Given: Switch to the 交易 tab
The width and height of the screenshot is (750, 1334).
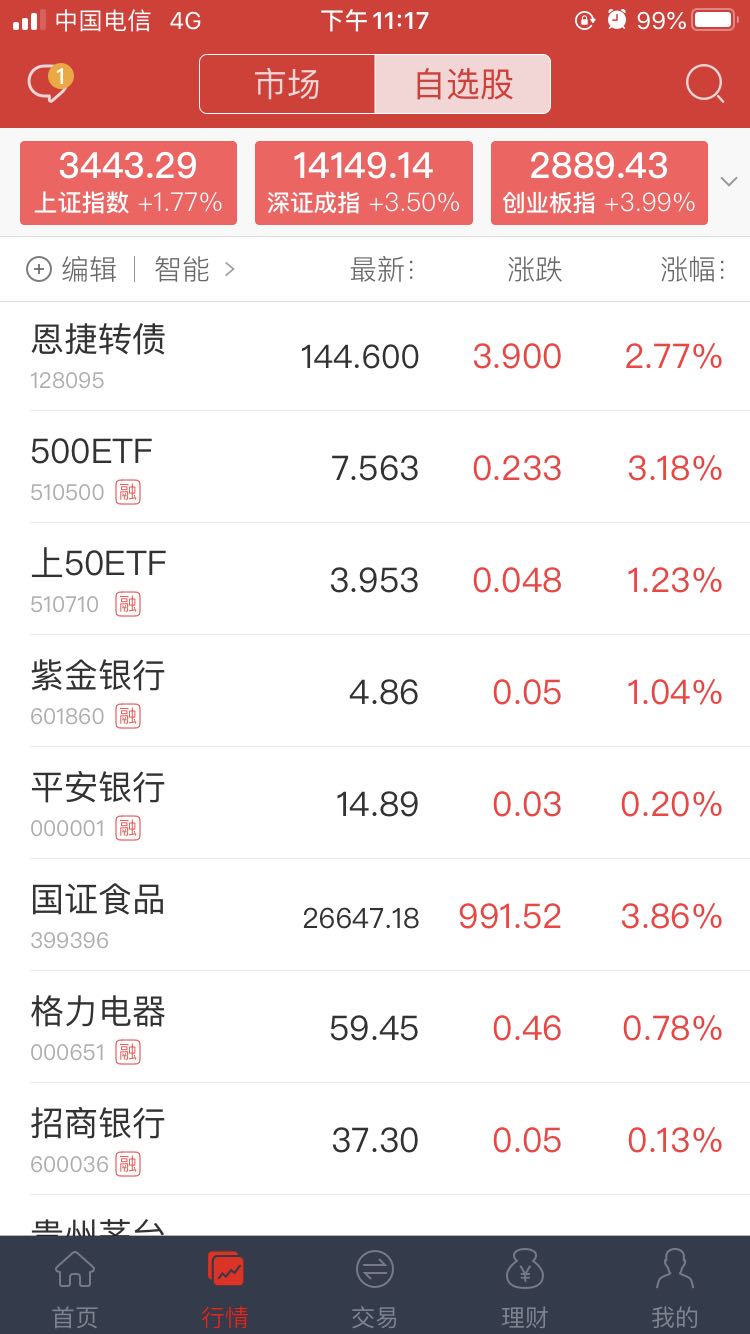Looking at the screenshot, I should [x=375, y=1287].
